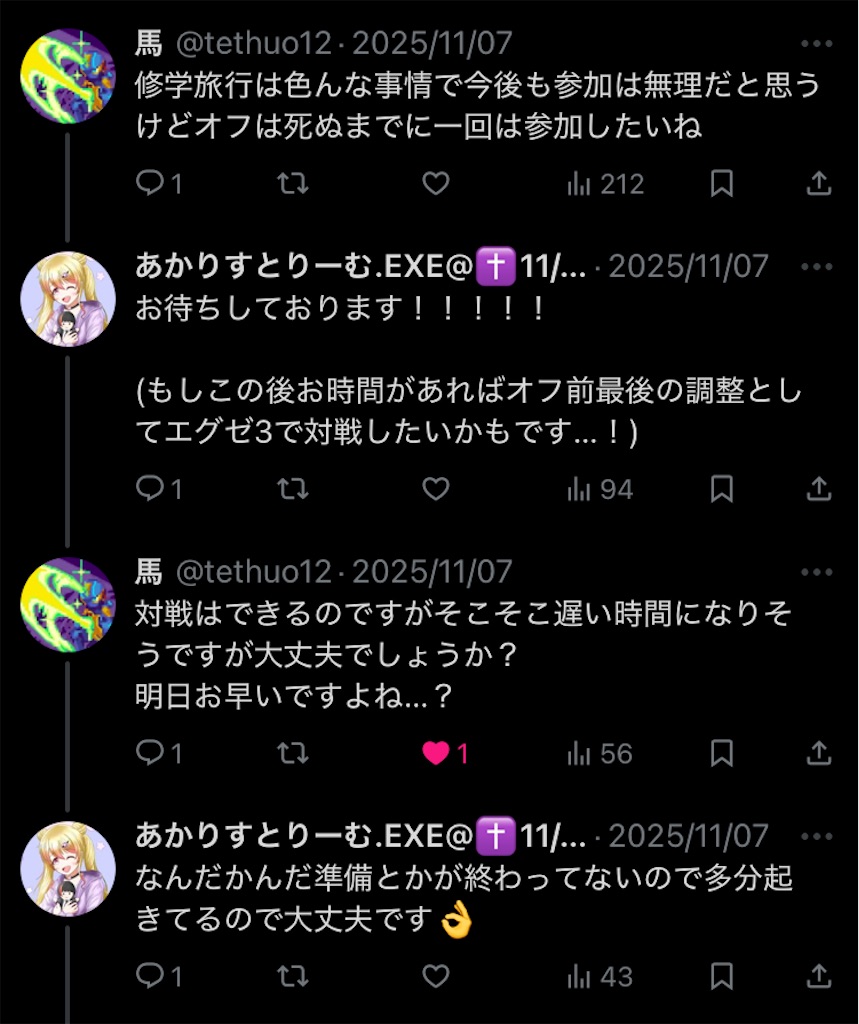
Task: Open the retweet icon on the bottom tweet
Action: pyautogui.click(x=292, y=978)
